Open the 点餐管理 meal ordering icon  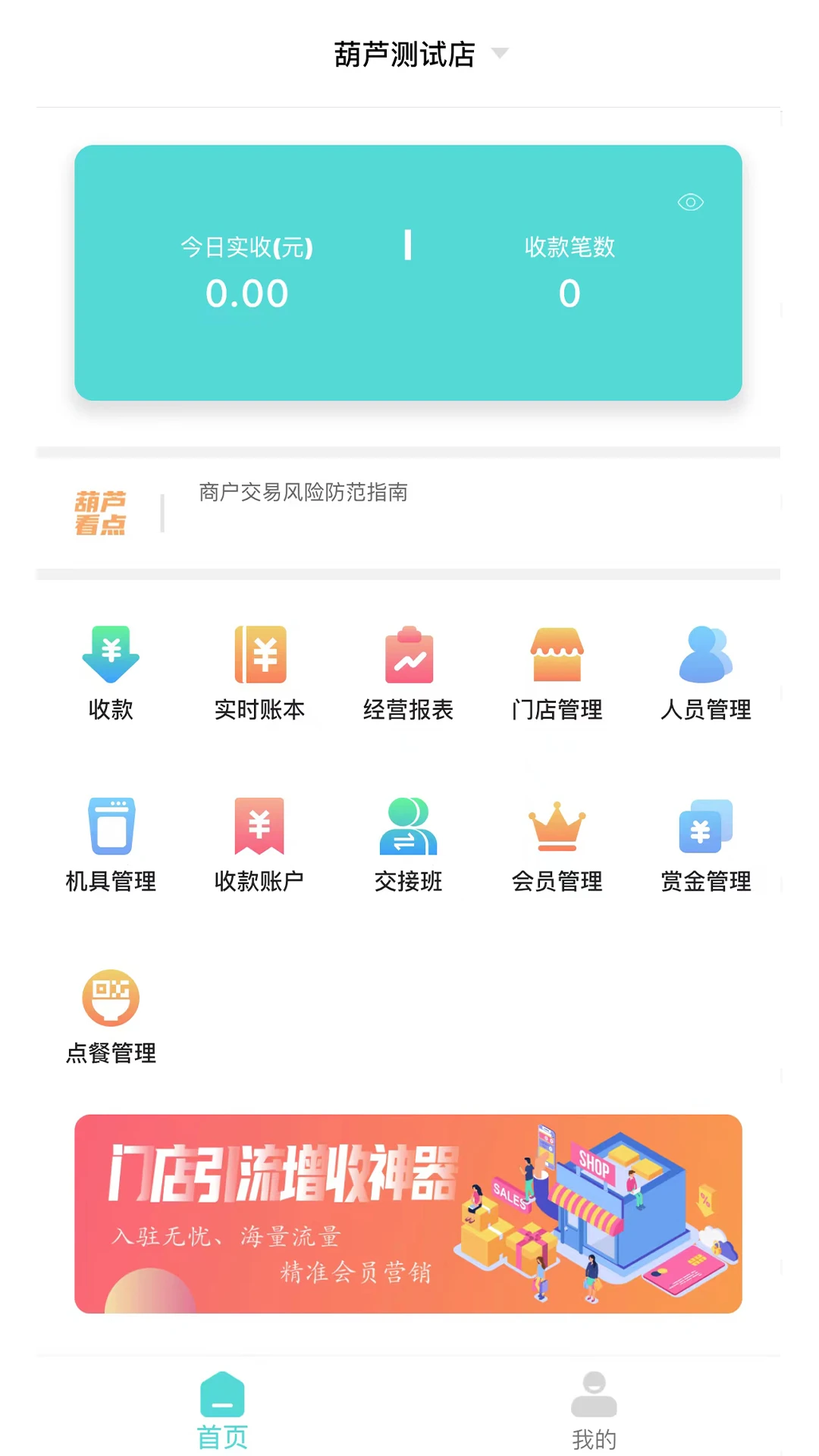[110, 1012]
